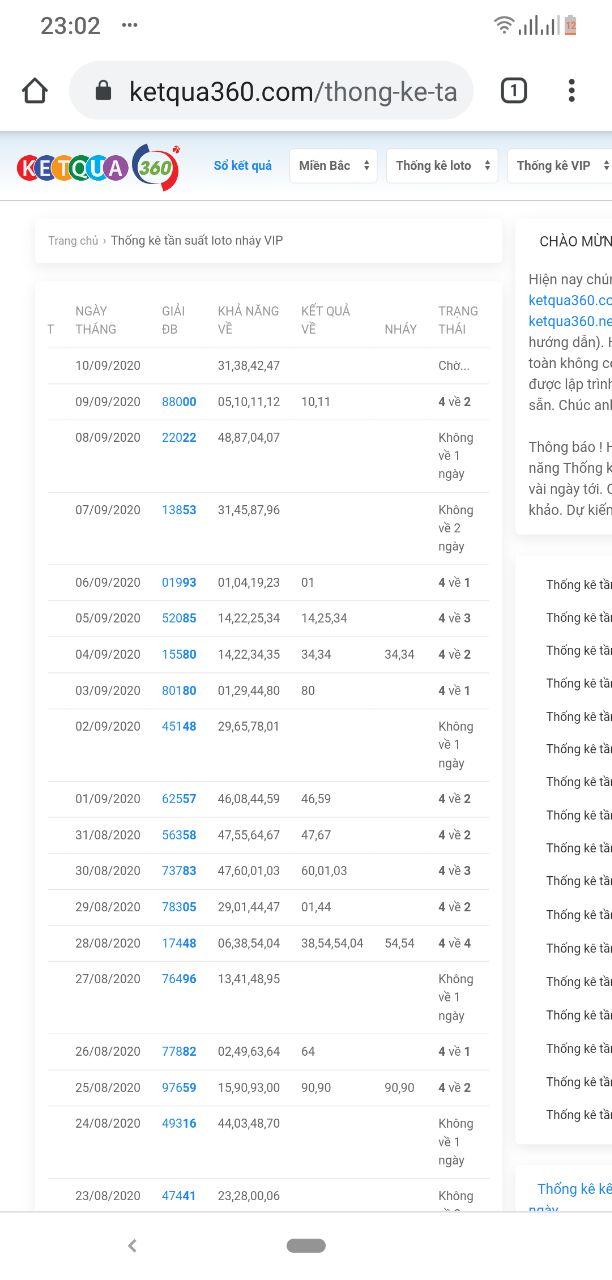The width and height of the screenshot is (612, 1280).
Task: Open the result link 22022
Action: 179,438
